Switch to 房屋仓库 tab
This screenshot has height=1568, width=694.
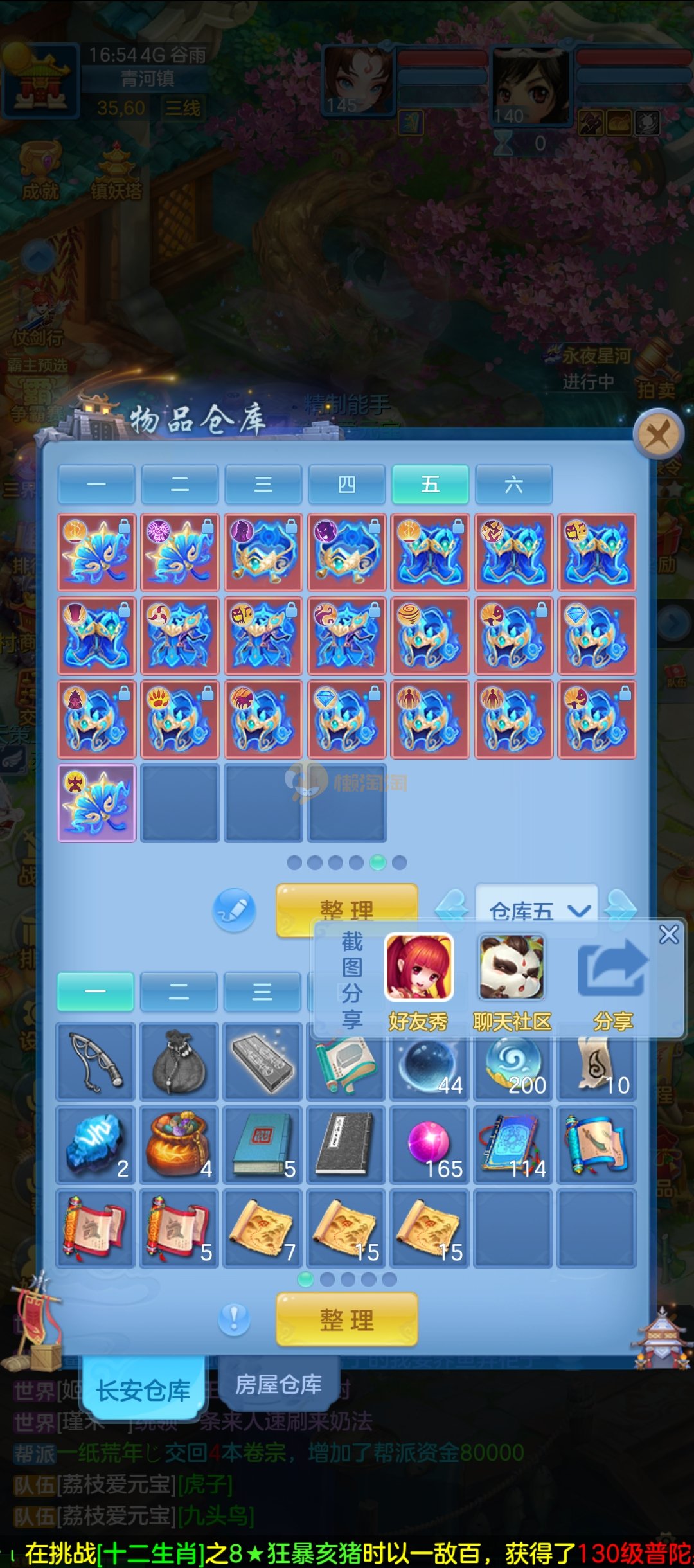[278, 1385]
